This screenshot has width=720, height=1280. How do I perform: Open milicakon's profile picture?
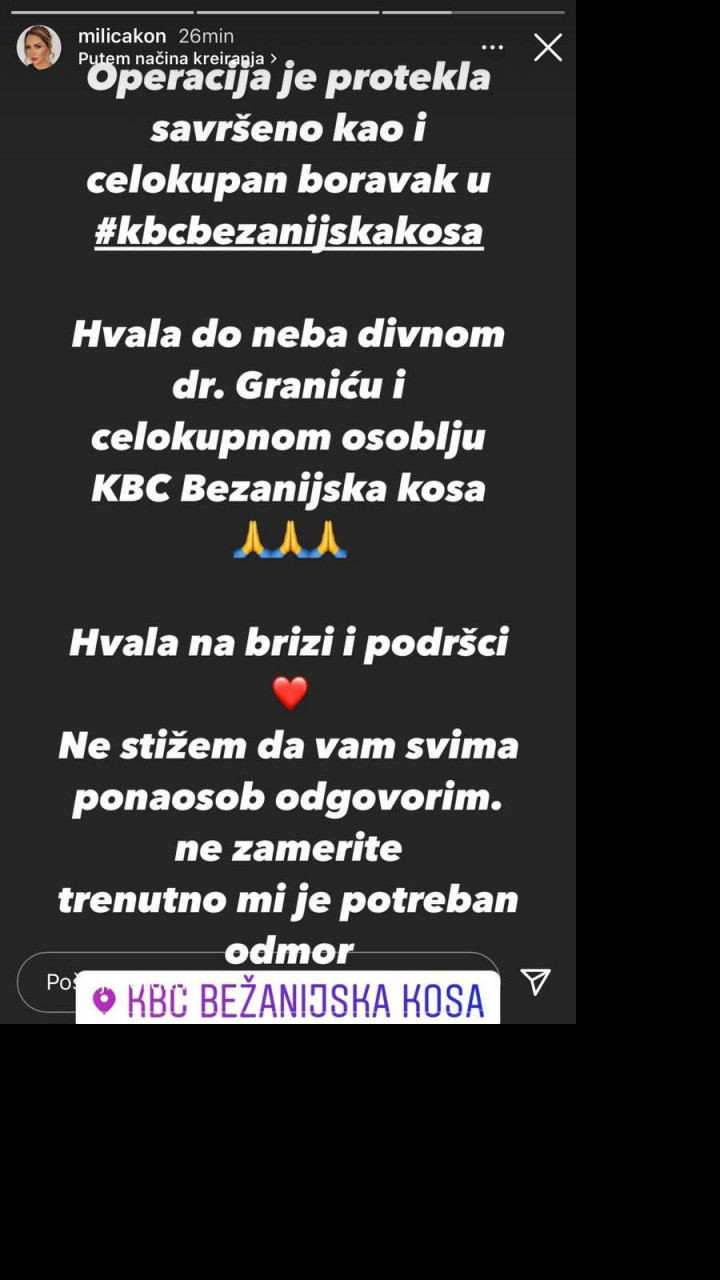(39, 47)
